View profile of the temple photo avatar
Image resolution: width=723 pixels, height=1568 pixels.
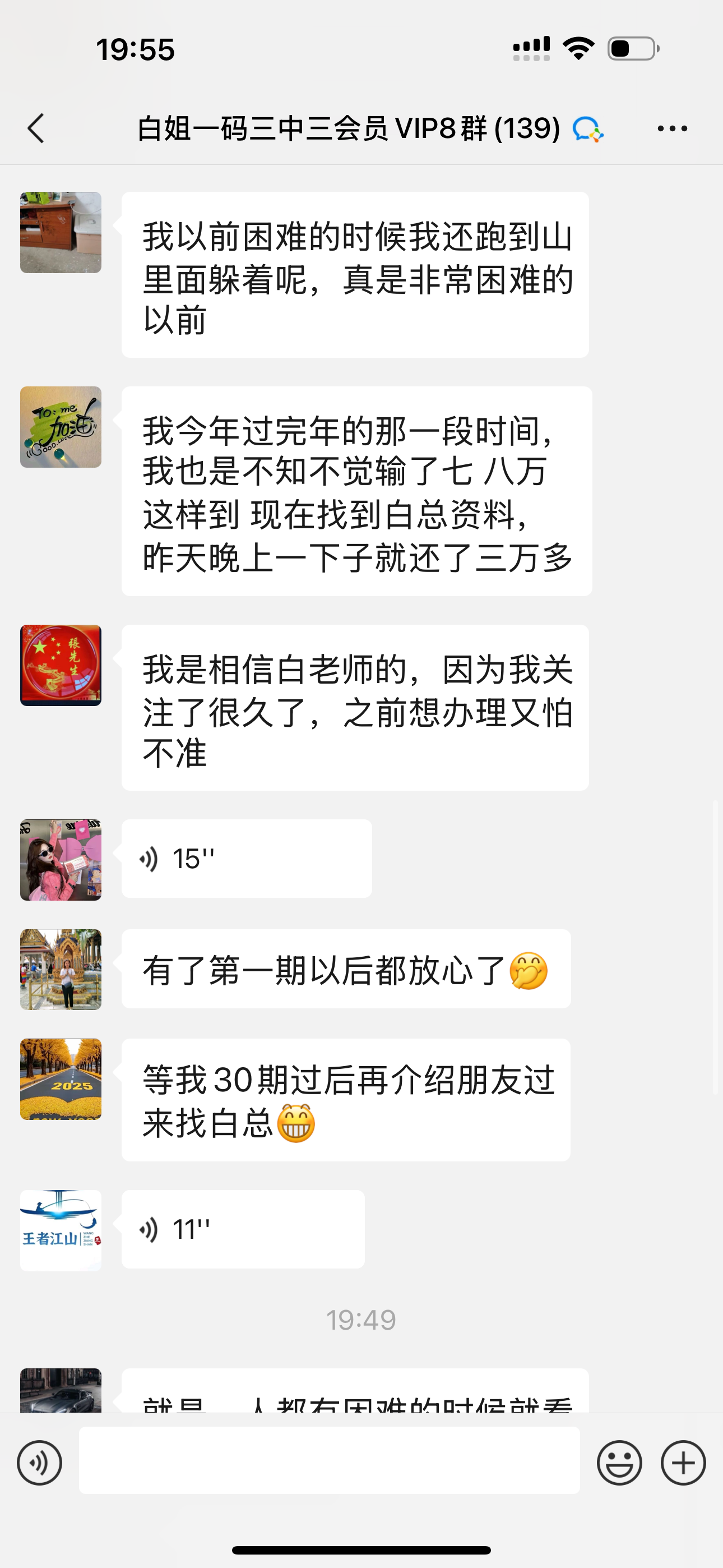(x=61, y=969)
